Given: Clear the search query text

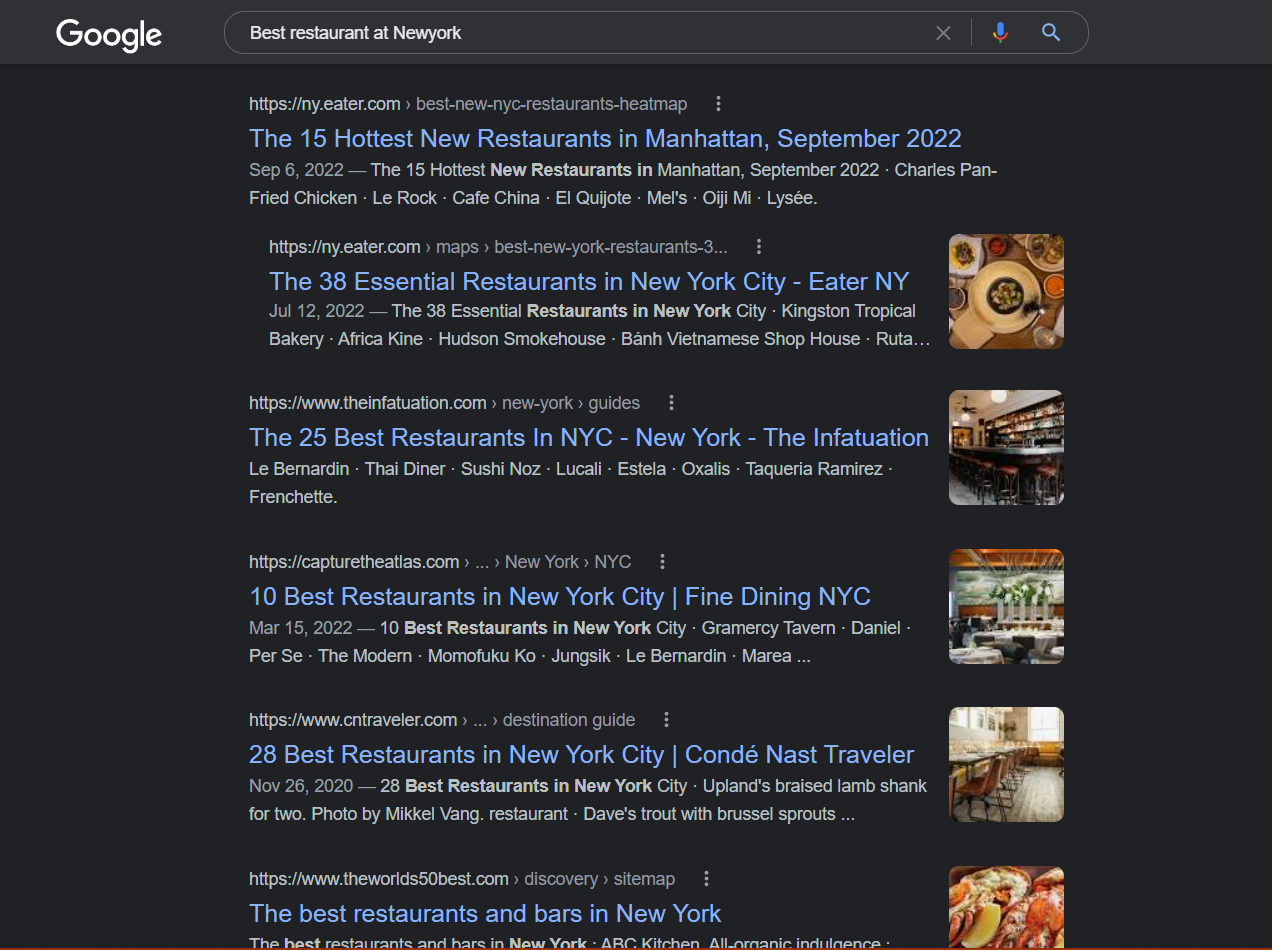Looking at the screenshot, I should coord(943,33).
